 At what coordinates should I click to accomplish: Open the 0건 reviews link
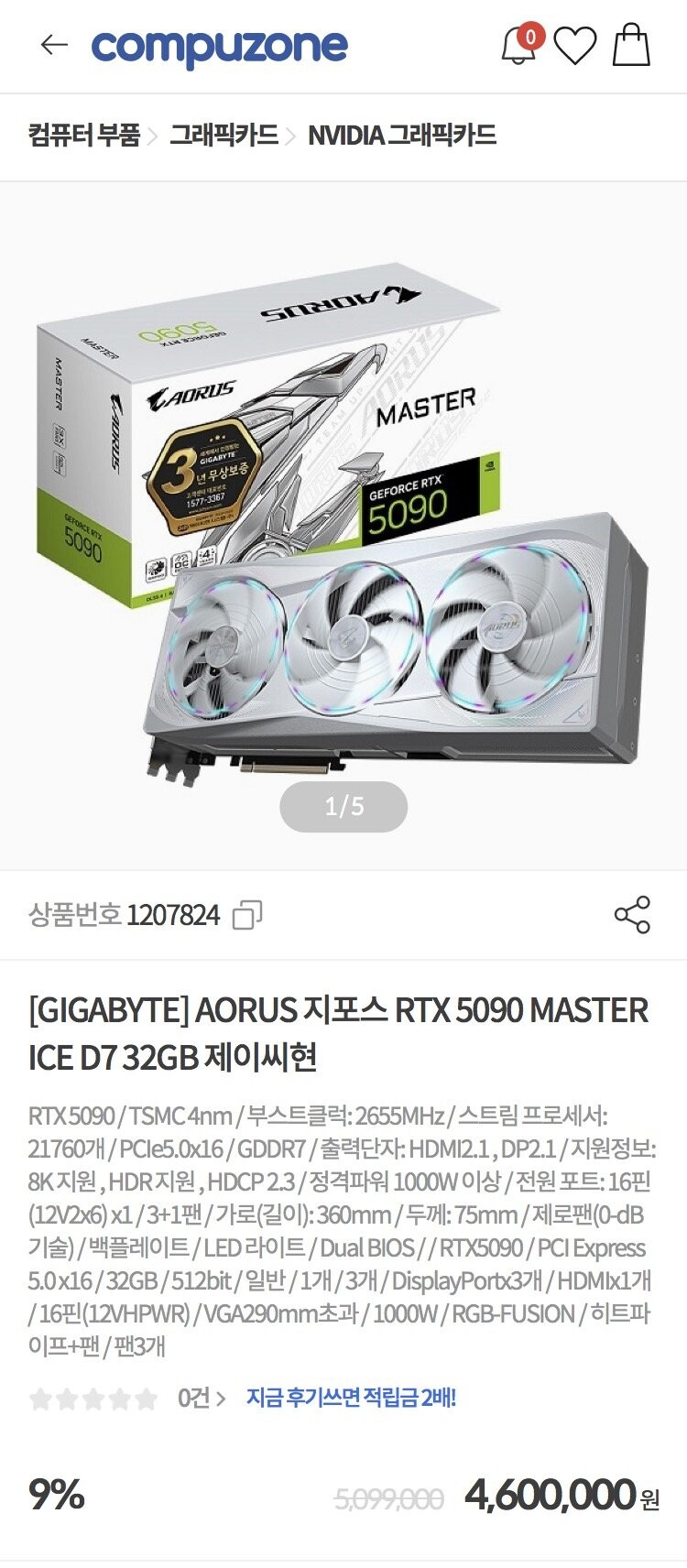coord(201,1398)
